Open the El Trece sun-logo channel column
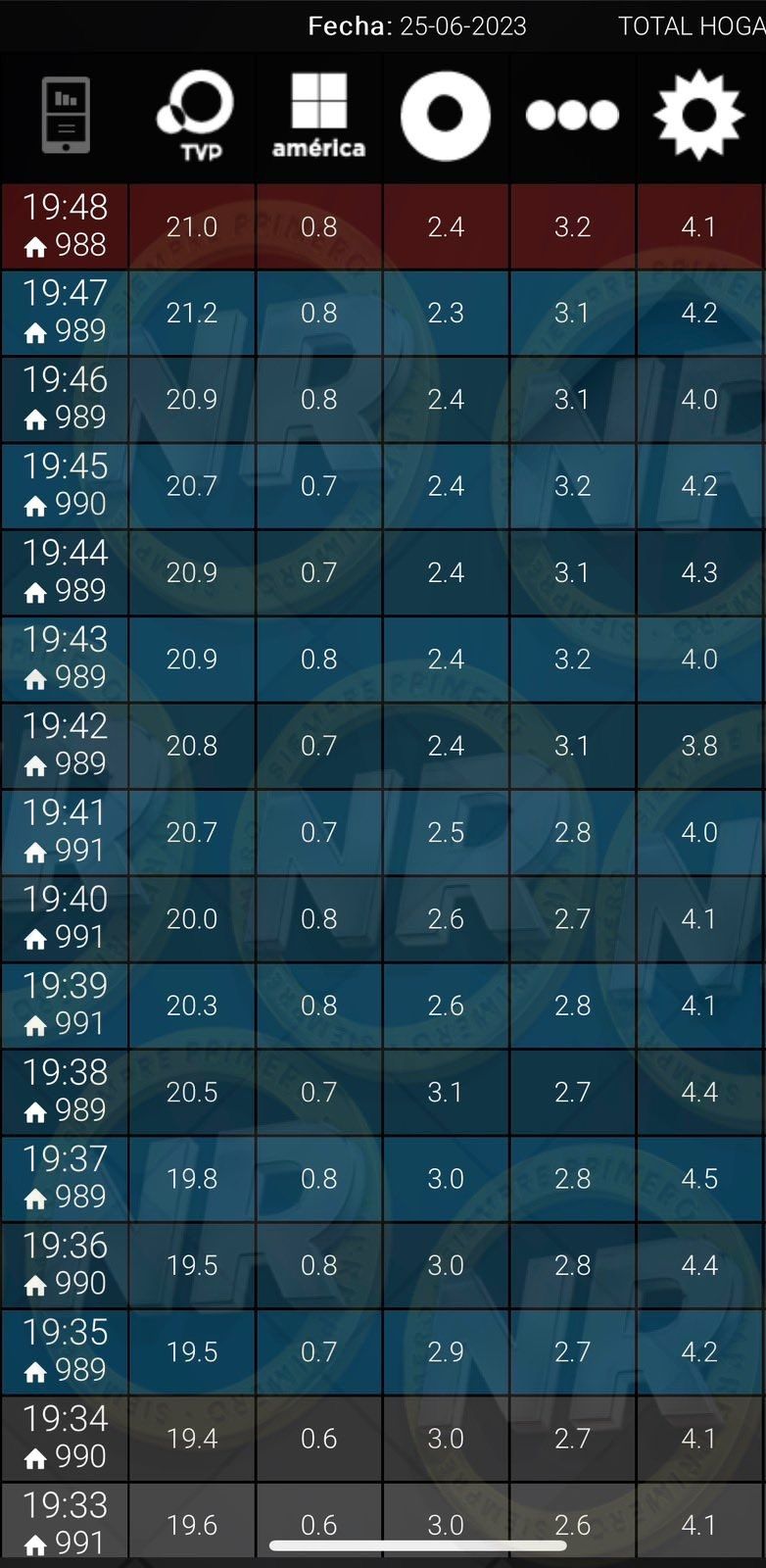The width and height of the screenshot is (766, 1568). pos(698,116)
